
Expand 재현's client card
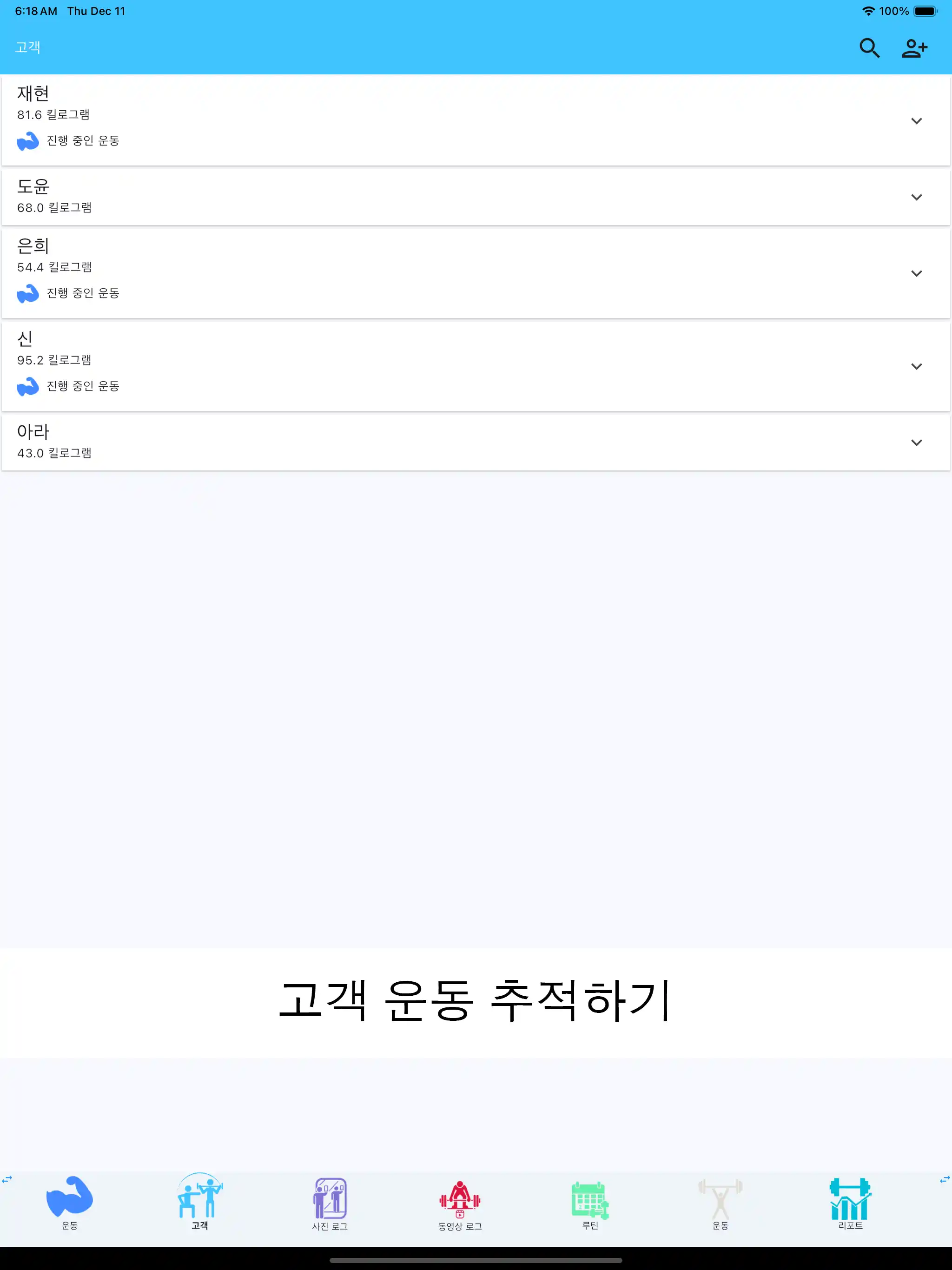[x=917, y=120]
